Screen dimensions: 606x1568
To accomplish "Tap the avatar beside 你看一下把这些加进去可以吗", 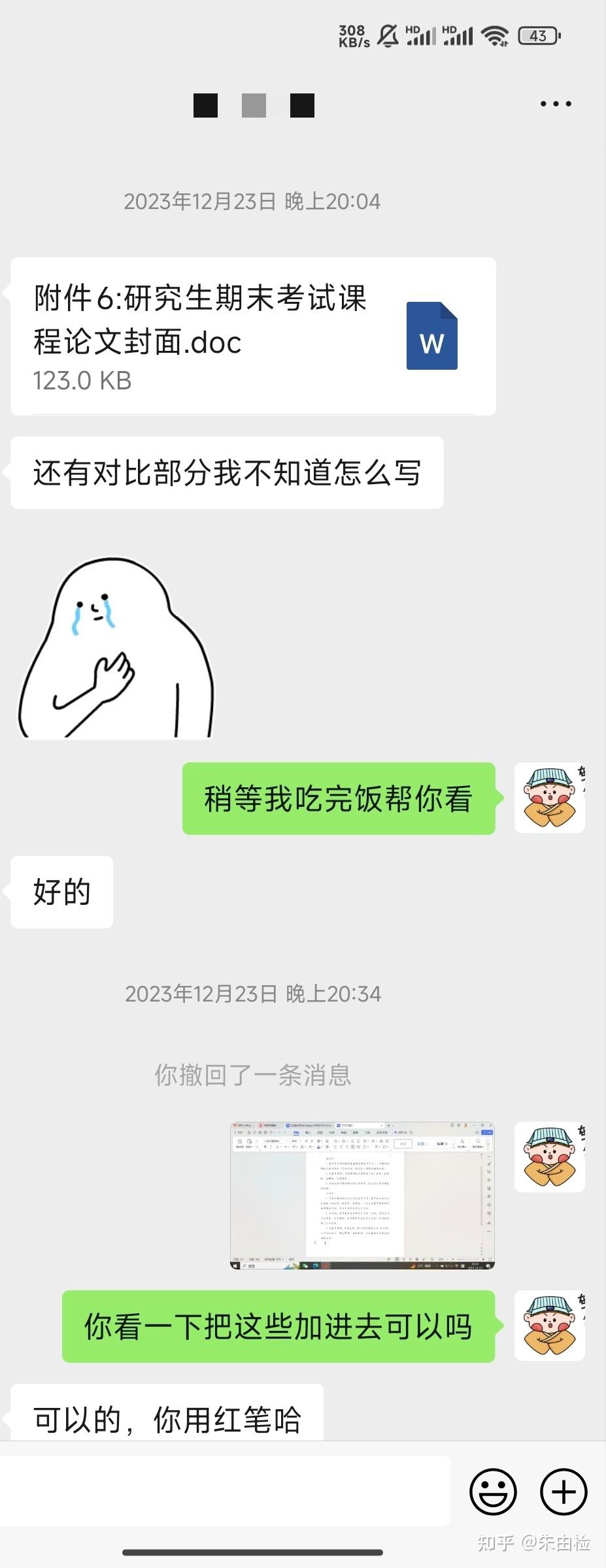I will (x=549, y=1326).
